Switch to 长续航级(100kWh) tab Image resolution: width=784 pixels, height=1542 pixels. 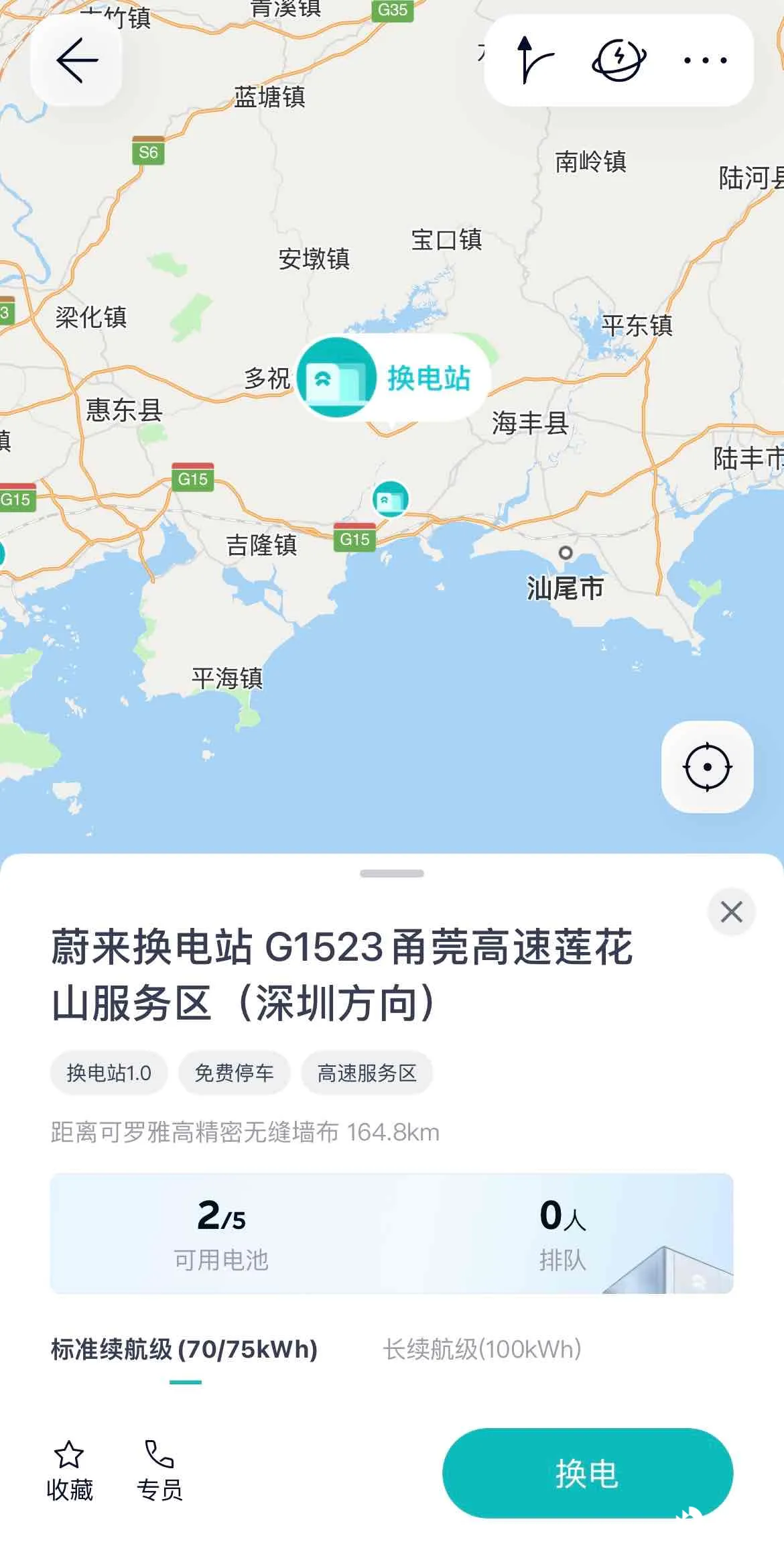coord(482,1349)
